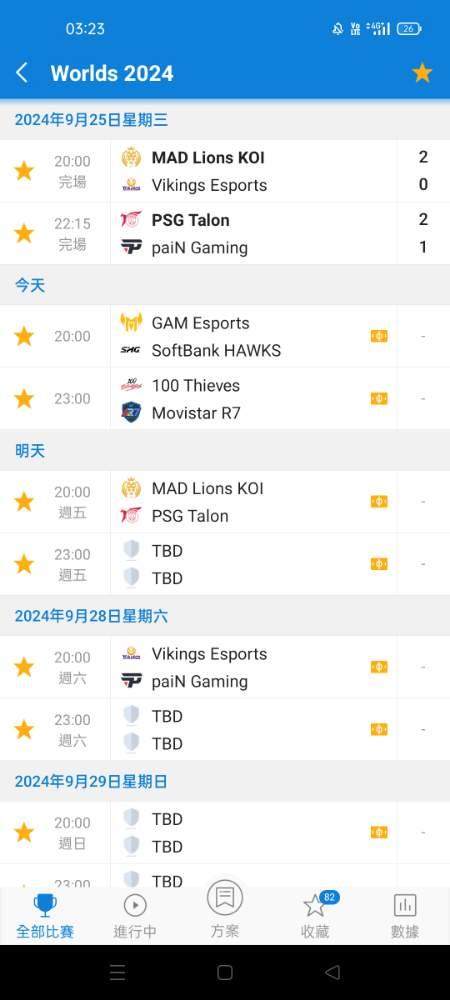Image resolution: width=450 pixels, height=1000 pixels.
Task: Tap the odds icon for 100 Thieves match
Action: (x=379, y=399)
